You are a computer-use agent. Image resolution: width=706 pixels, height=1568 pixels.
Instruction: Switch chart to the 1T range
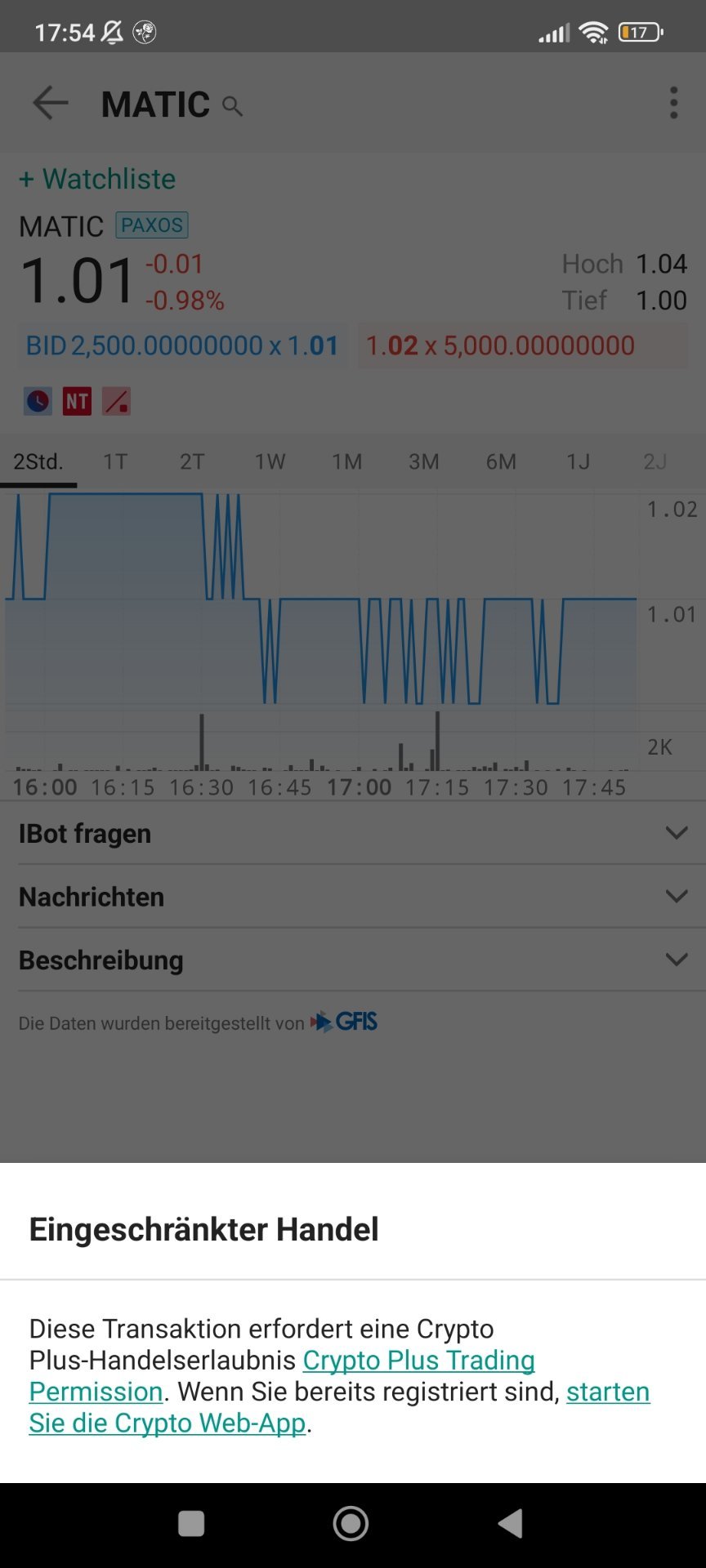(x=115, y=461)
